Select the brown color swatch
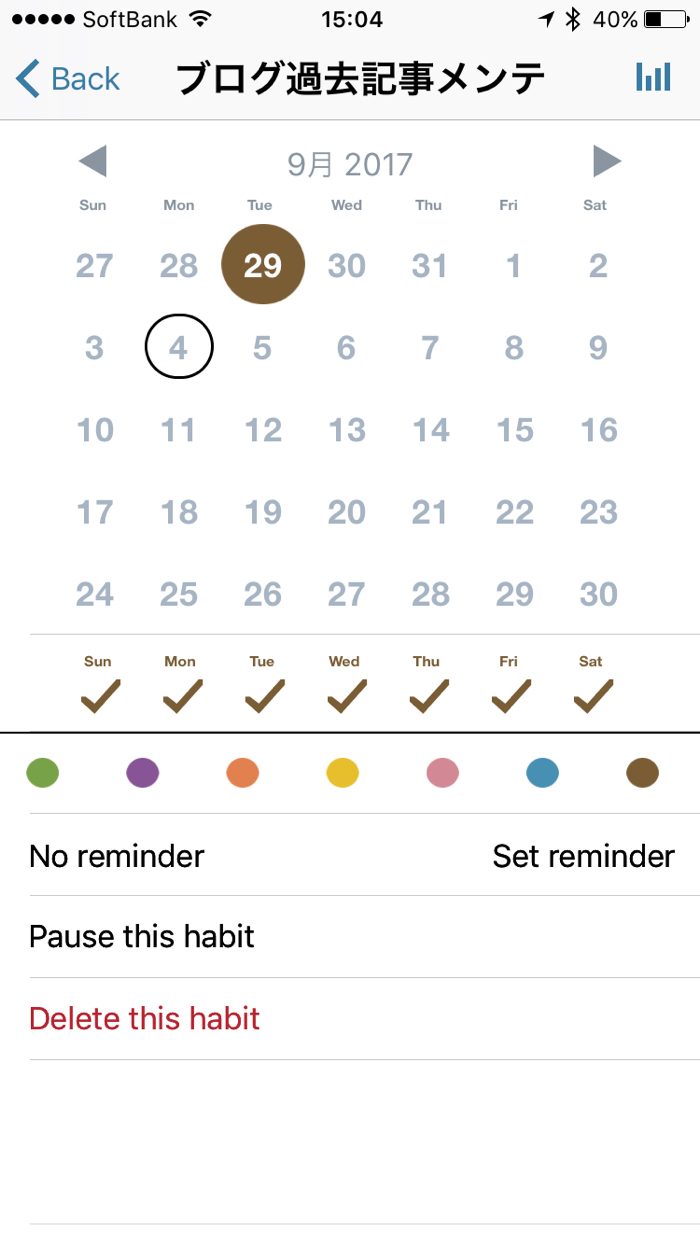Viewport: 700px width, 1245px height. click(x=642, y=773)
